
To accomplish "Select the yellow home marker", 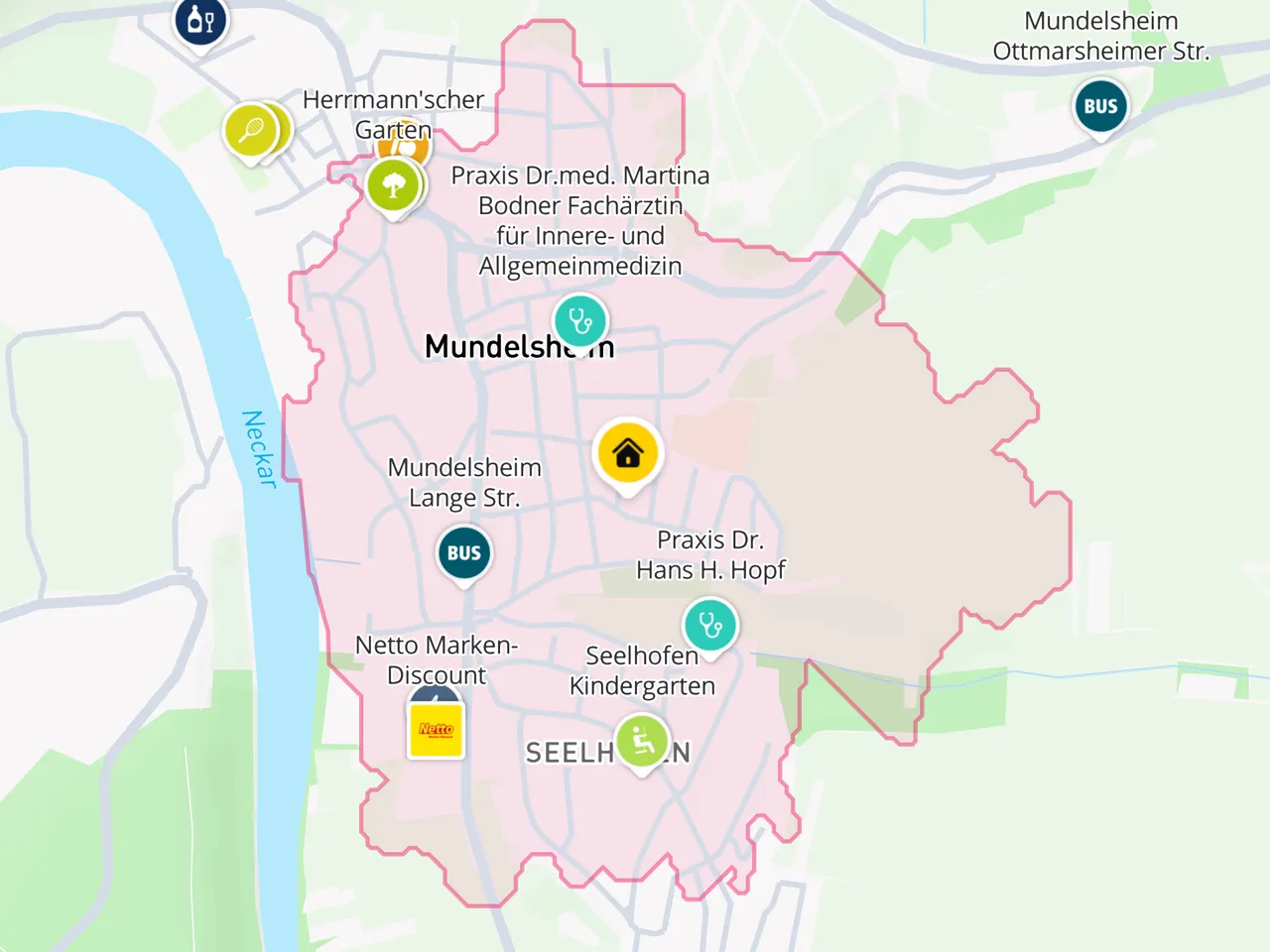I will pyautogui.click(x=627, y=454).
